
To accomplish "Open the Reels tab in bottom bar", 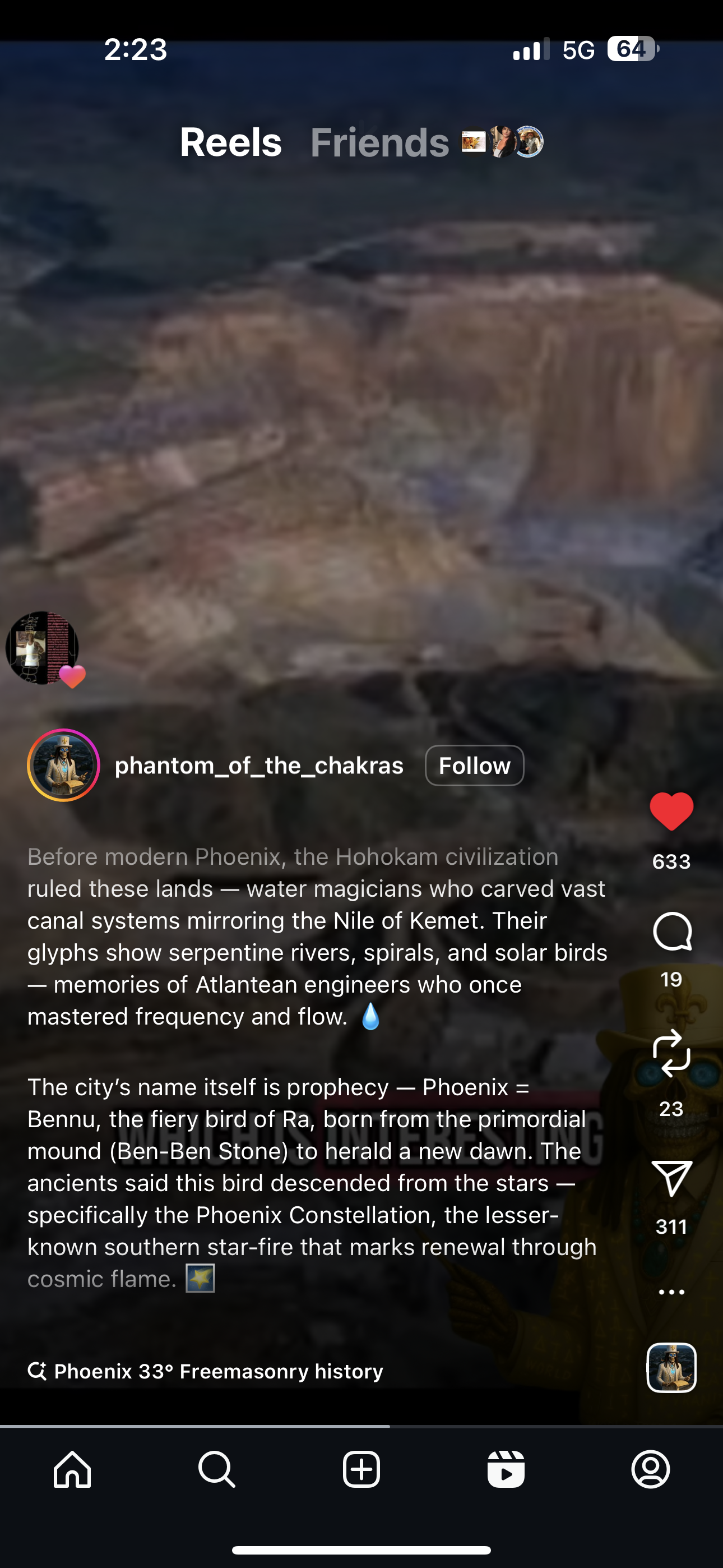I will (506, 1469).
